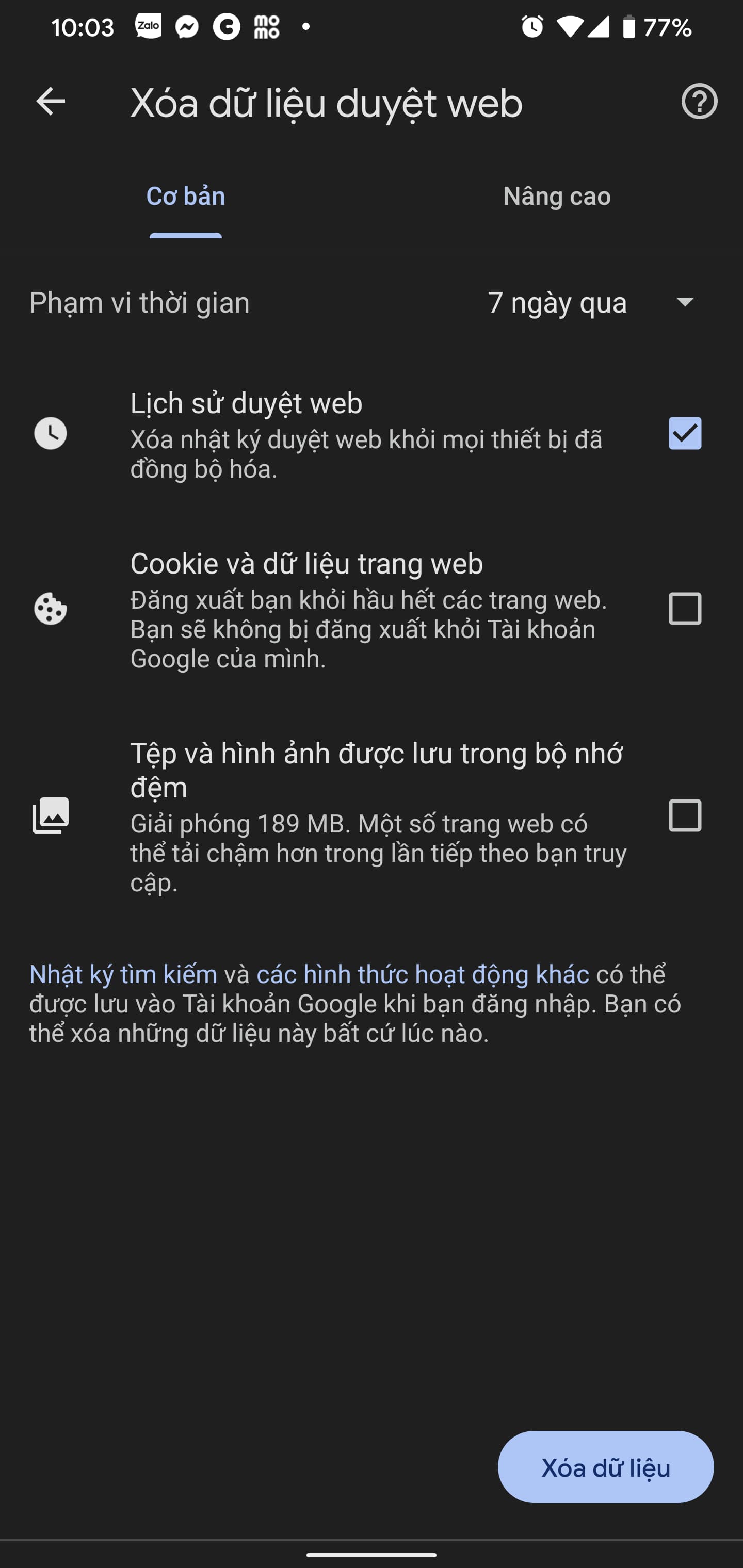The height and width of the screenshot is (1568, 743).
Task: Go back using the top-left arrow
Action: [x=51, y=102]
